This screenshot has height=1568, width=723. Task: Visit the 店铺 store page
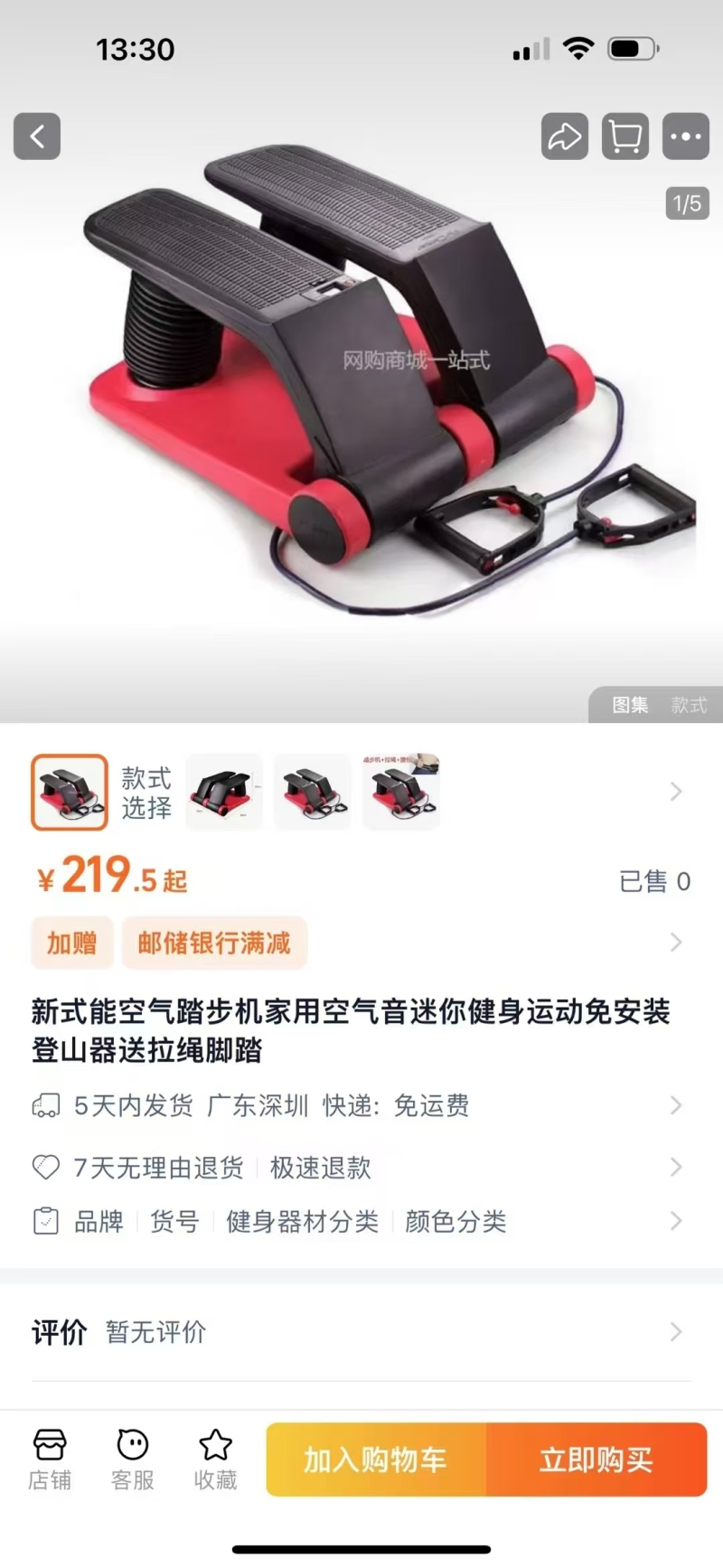(x=50, y=1460)
